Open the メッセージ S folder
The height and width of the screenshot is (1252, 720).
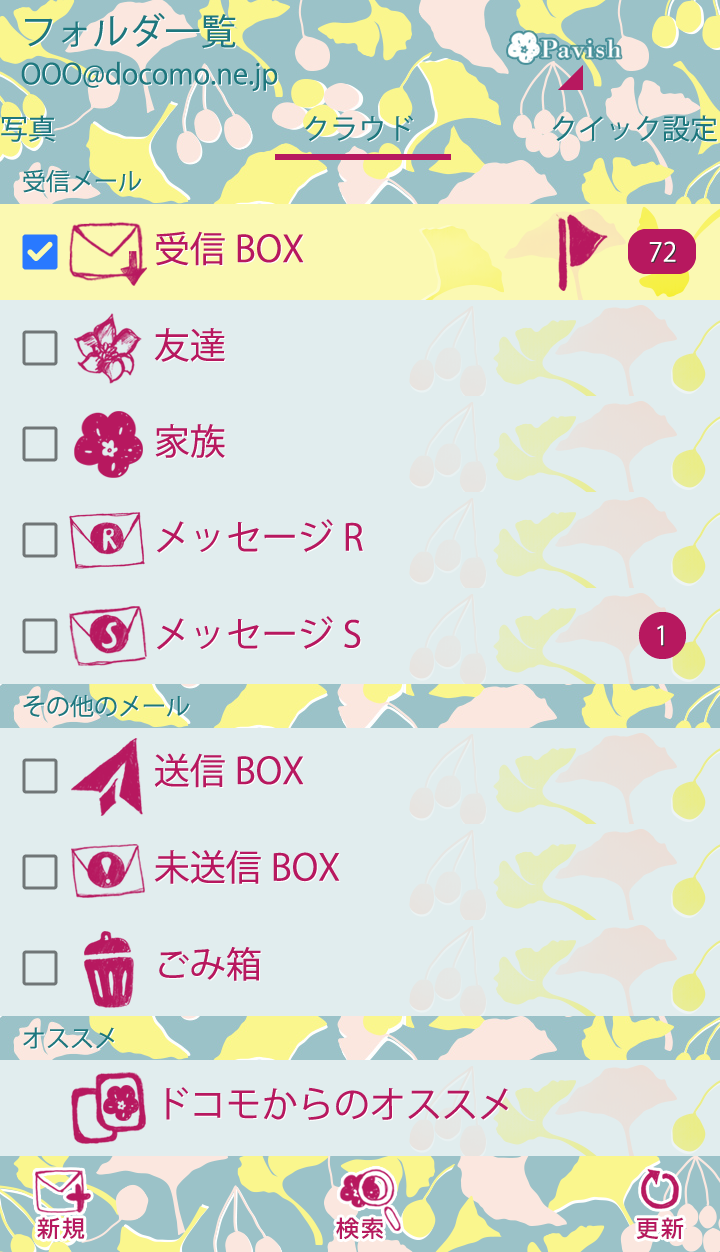258,635
